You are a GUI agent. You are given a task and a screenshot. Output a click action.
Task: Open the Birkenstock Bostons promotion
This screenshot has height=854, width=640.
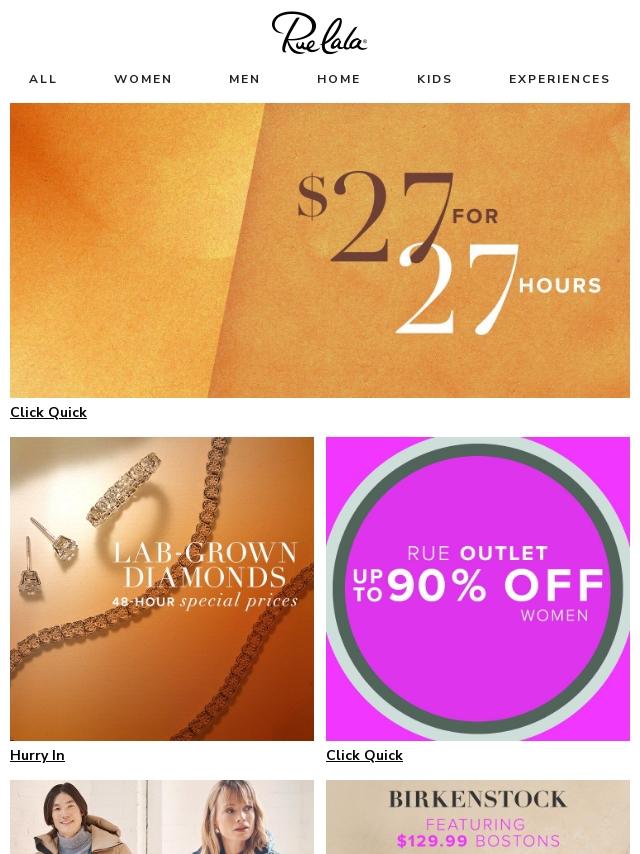478,817
